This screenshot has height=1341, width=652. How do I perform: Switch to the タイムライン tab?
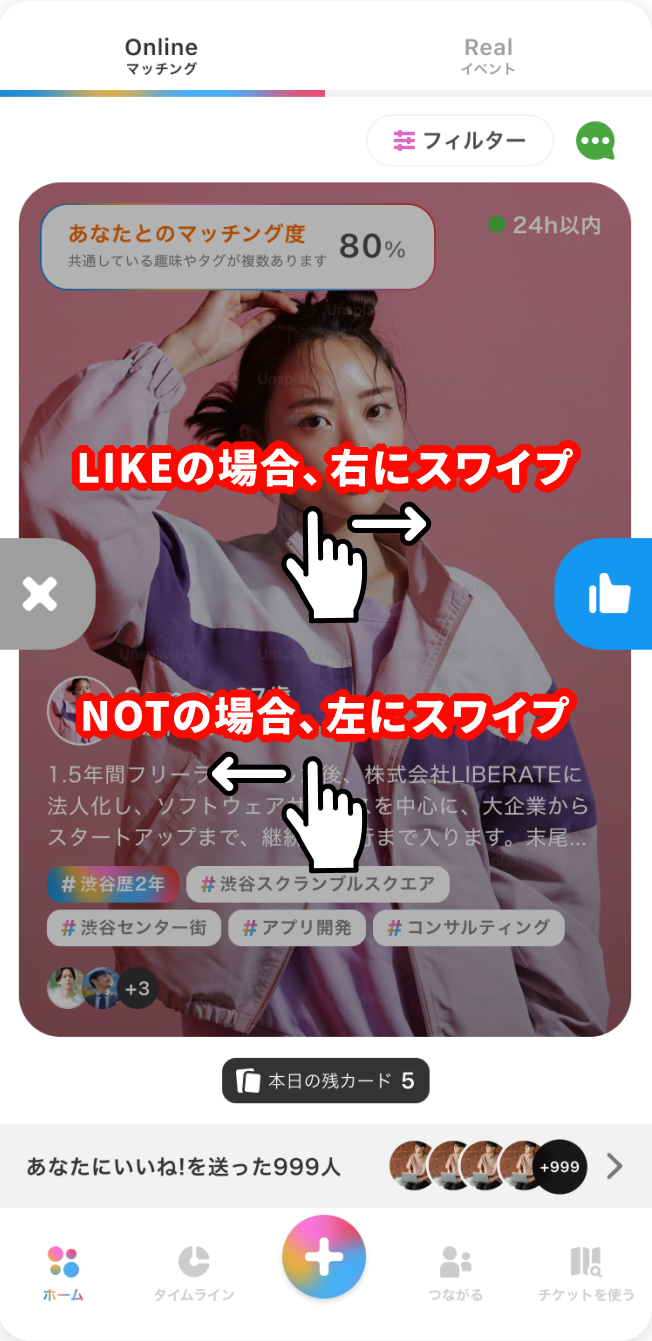click(193, 1272)
